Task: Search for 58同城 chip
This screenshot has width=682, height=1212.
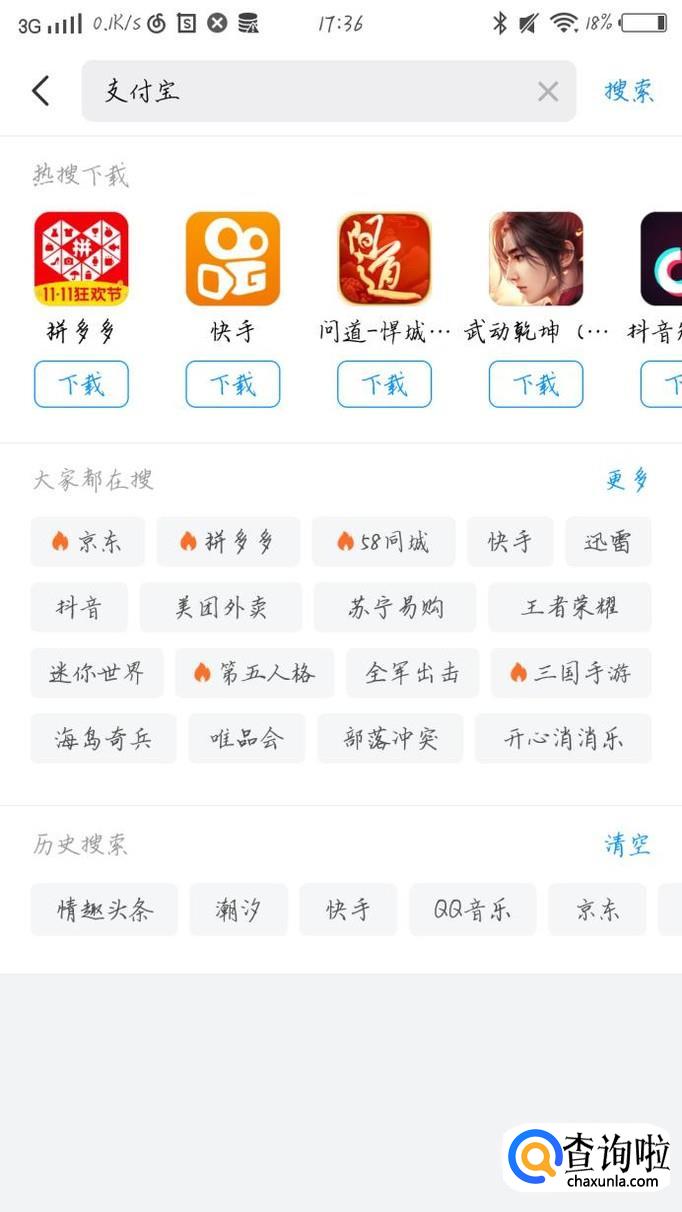Action: coord(383,542)
